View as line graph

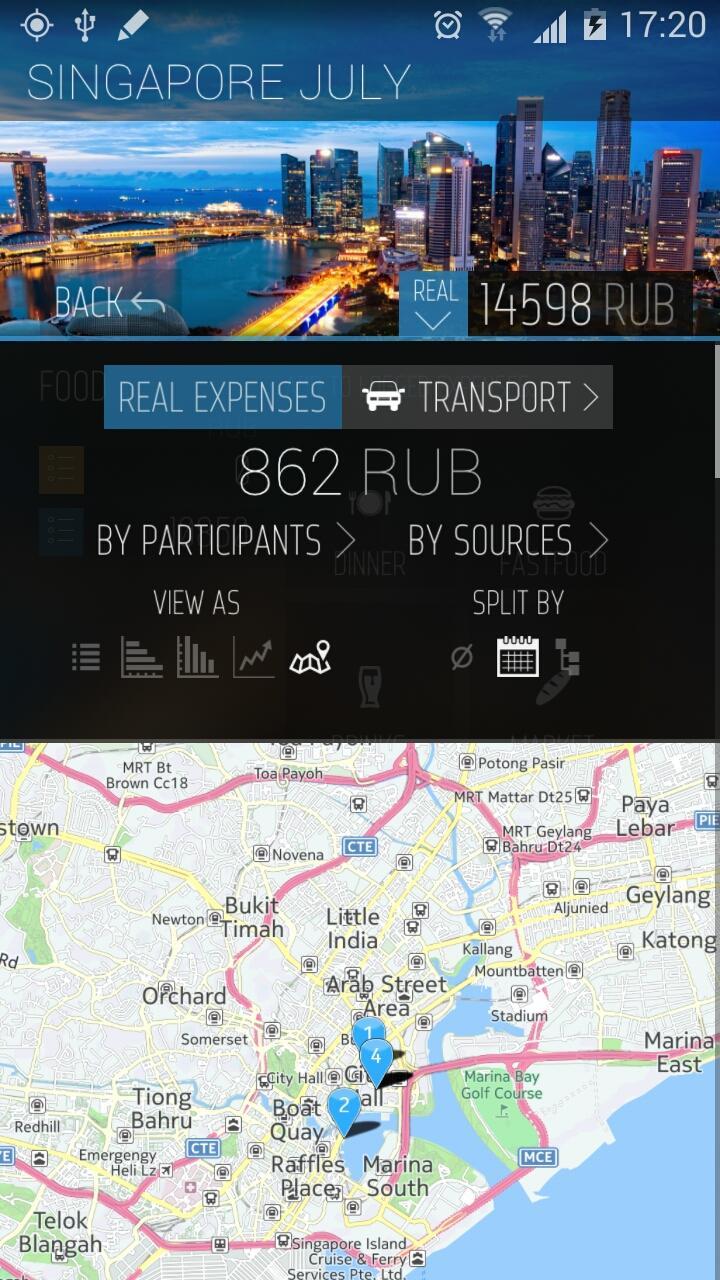[254, 658]
